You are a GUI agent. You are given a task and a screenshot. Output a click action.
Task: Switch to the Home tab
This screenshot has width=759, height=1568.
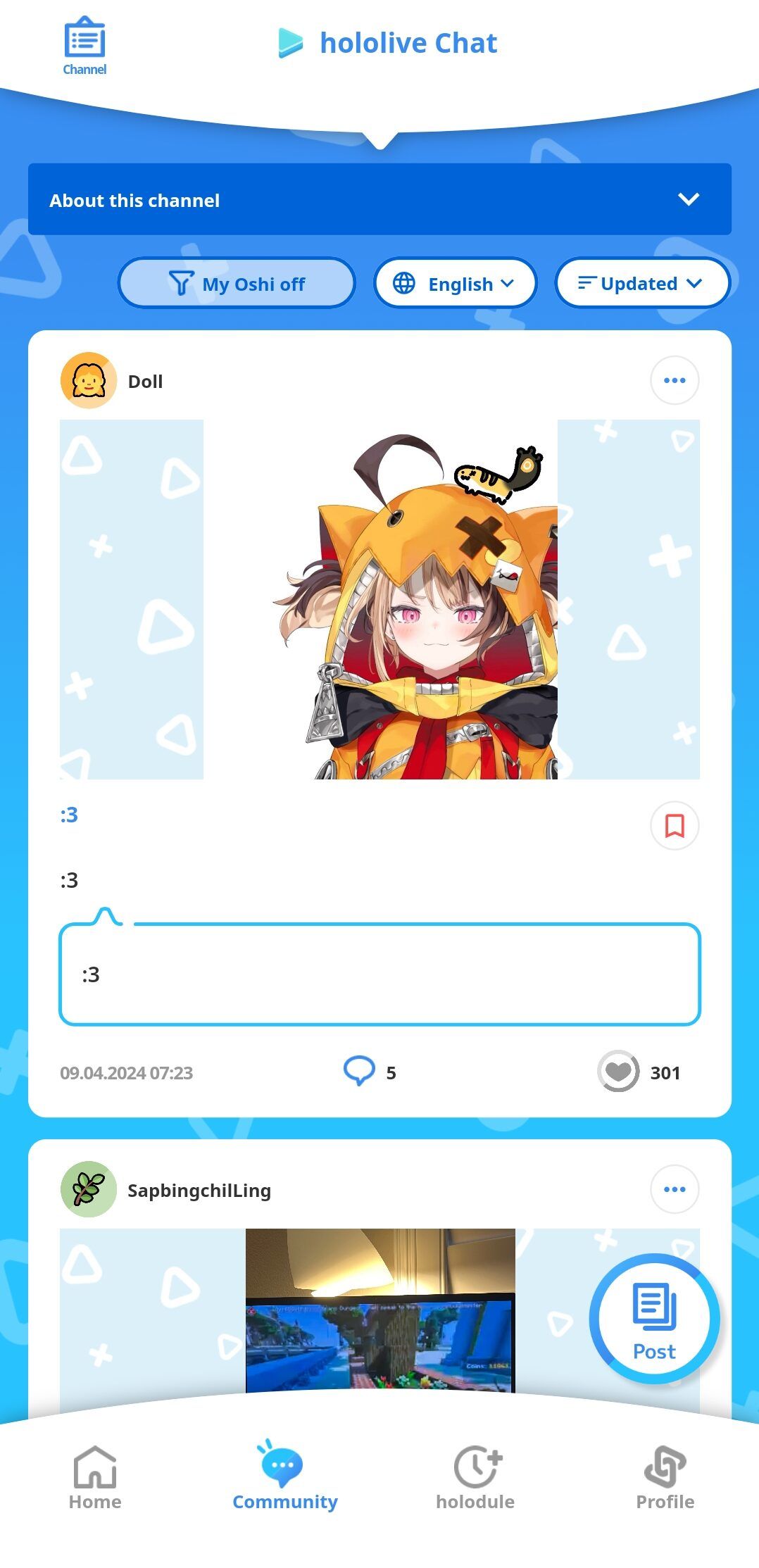(x=95, y=1479)
